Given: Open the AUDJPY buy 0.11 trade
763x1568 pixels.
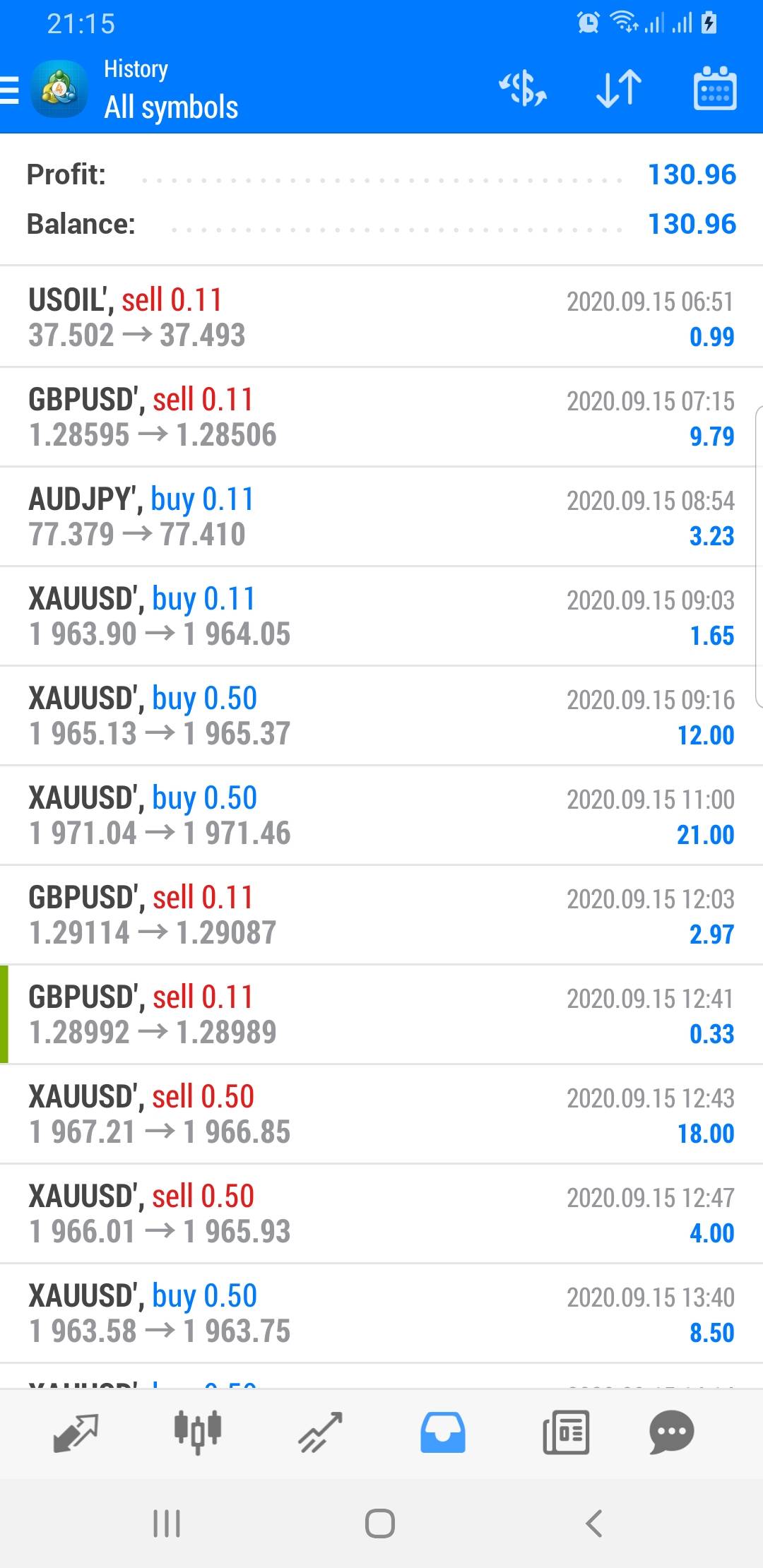Looking at the screenshot, I should point(381,516).
